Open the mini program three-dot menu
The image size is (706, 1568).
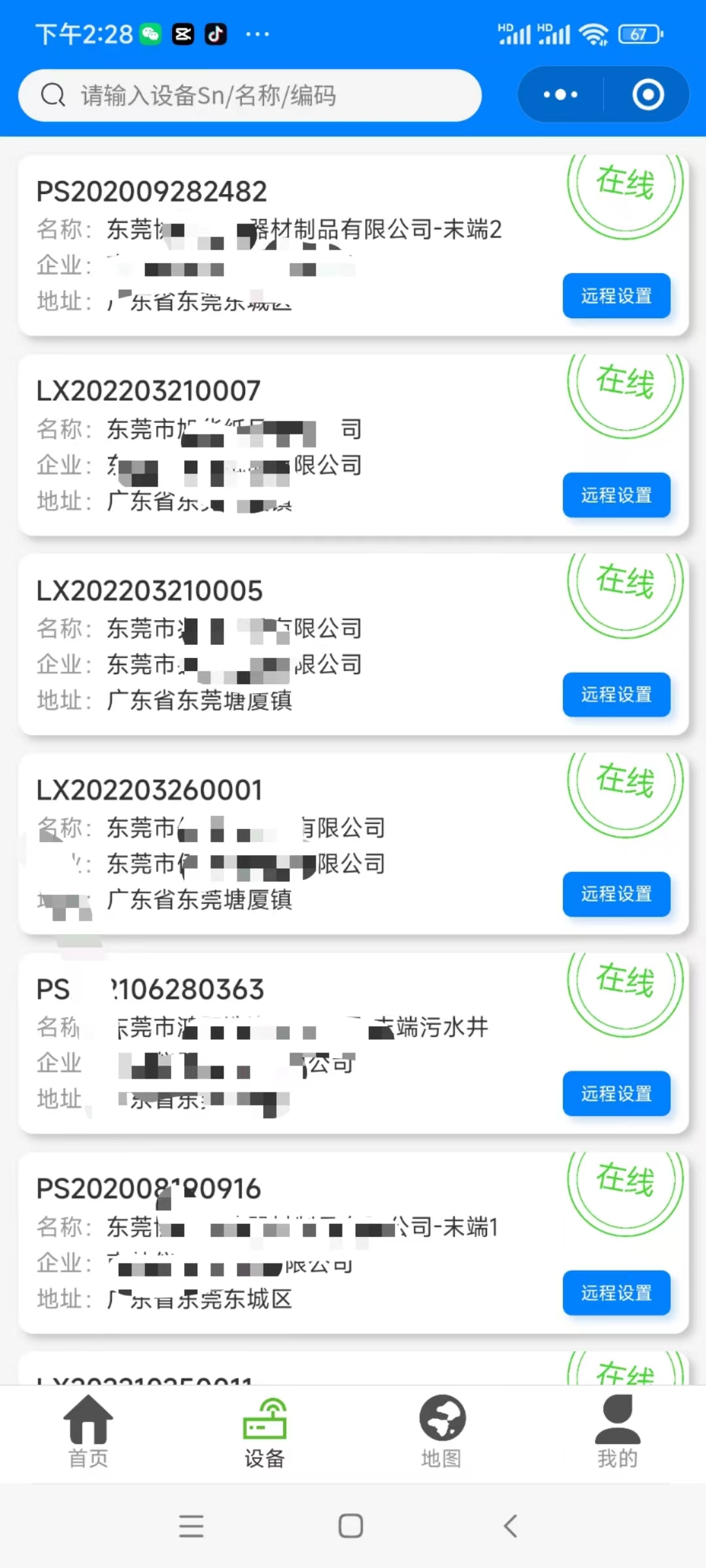pyautogui.click(x=560, y=95)
